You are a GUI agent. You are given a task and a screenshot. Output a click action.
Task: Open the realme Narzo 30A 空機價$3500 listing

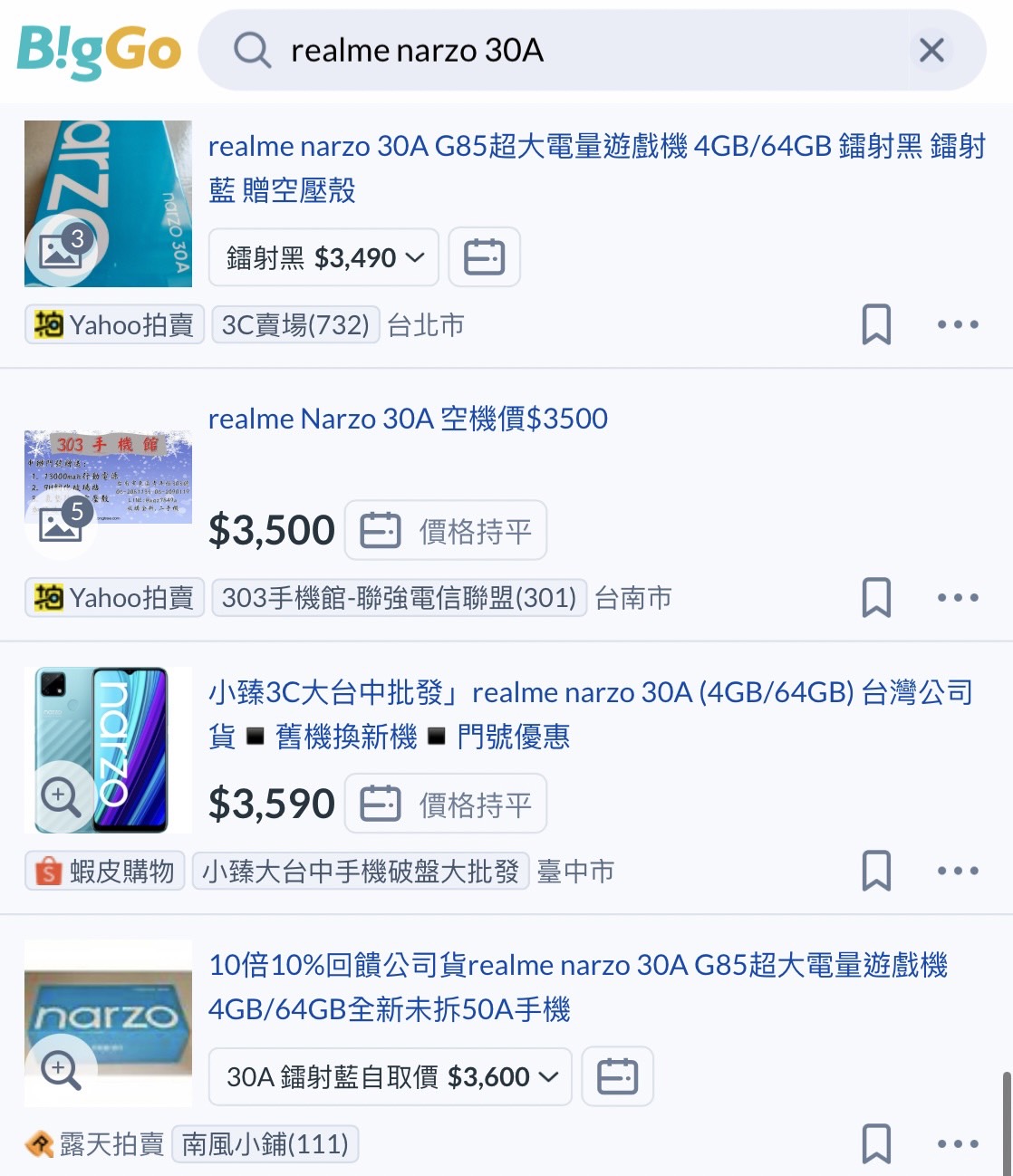pyautogui.click(x=408, y=419)
